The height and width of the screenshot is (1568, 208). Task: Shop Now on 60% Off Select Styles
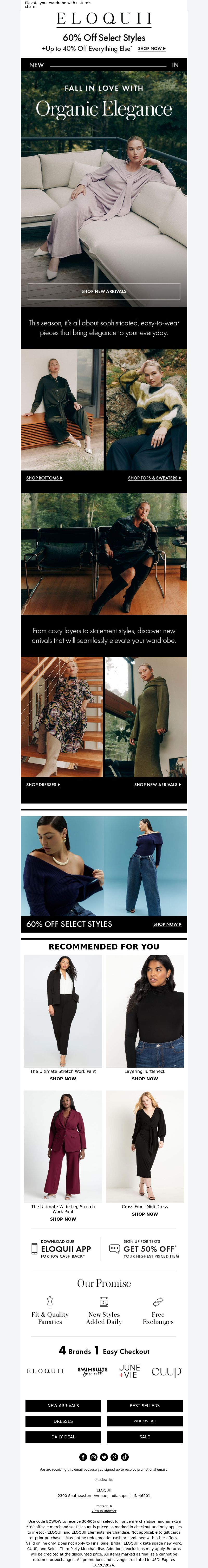click(x=167, y=924)
